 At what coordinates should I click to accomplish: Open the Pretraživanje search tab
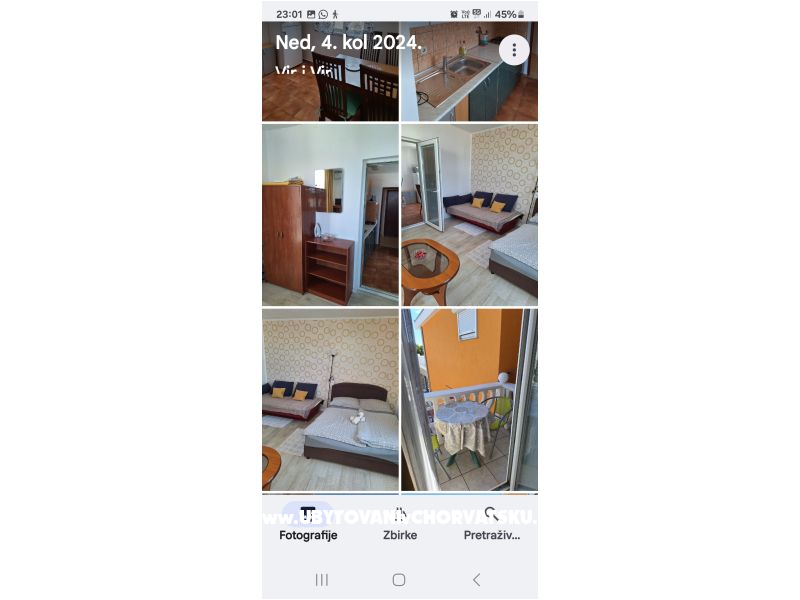[491, 524]
